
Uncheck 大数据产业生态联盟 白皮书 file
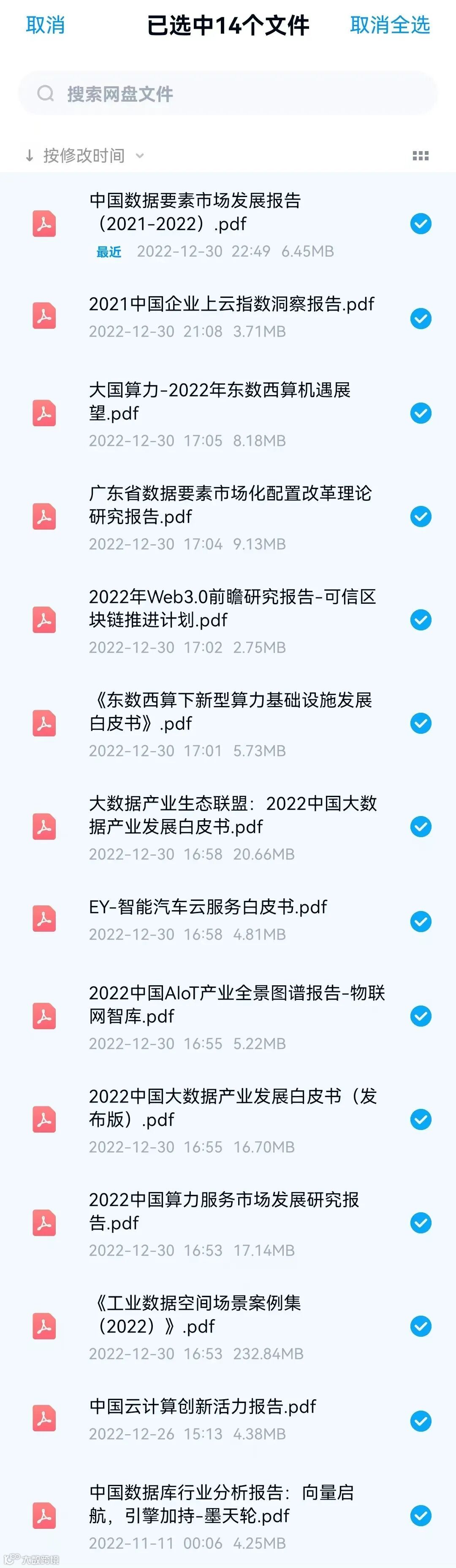coord(421,827)
